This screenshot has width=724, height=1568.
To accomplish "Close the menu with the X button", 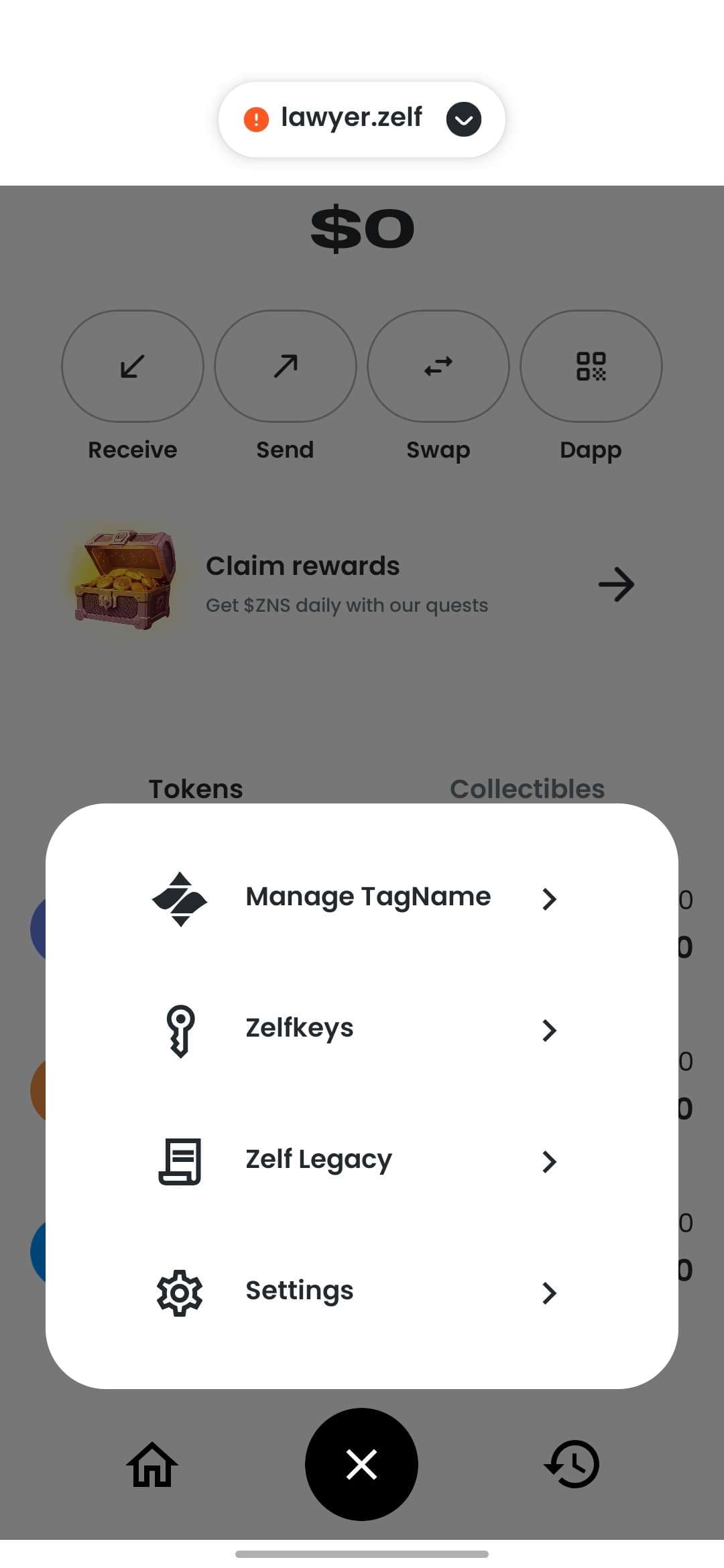I will [x=361, y=1464].
